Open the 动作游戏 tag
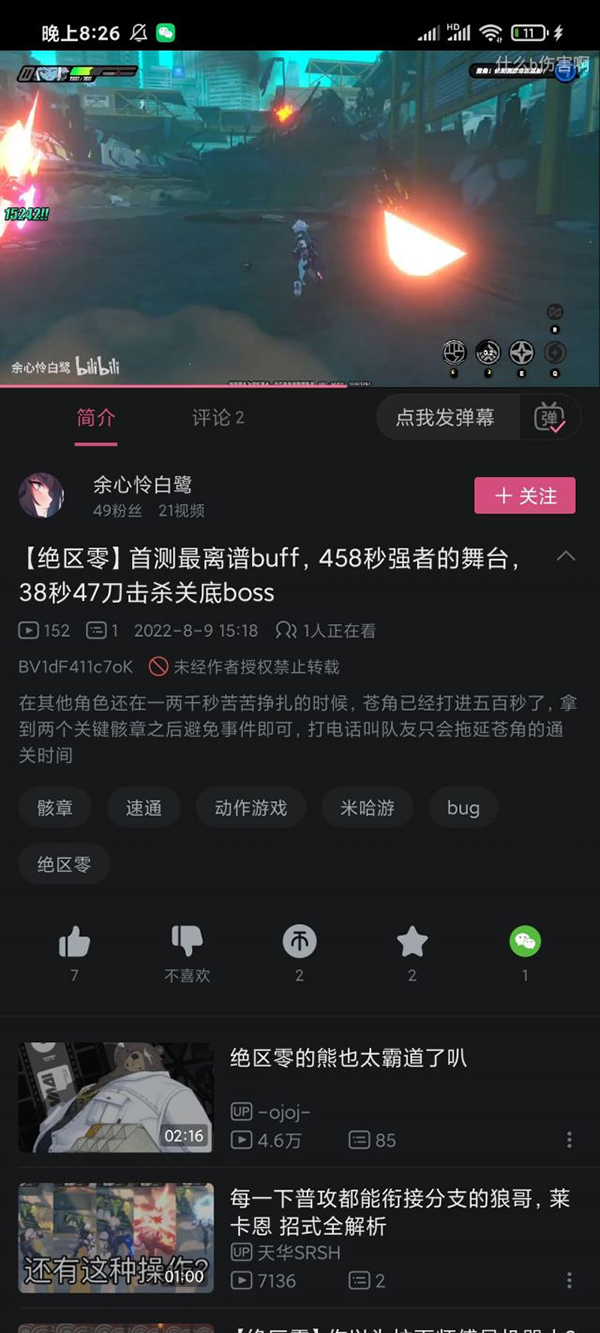The height and width of the screenshot is (1333, 600). (250, 808)
